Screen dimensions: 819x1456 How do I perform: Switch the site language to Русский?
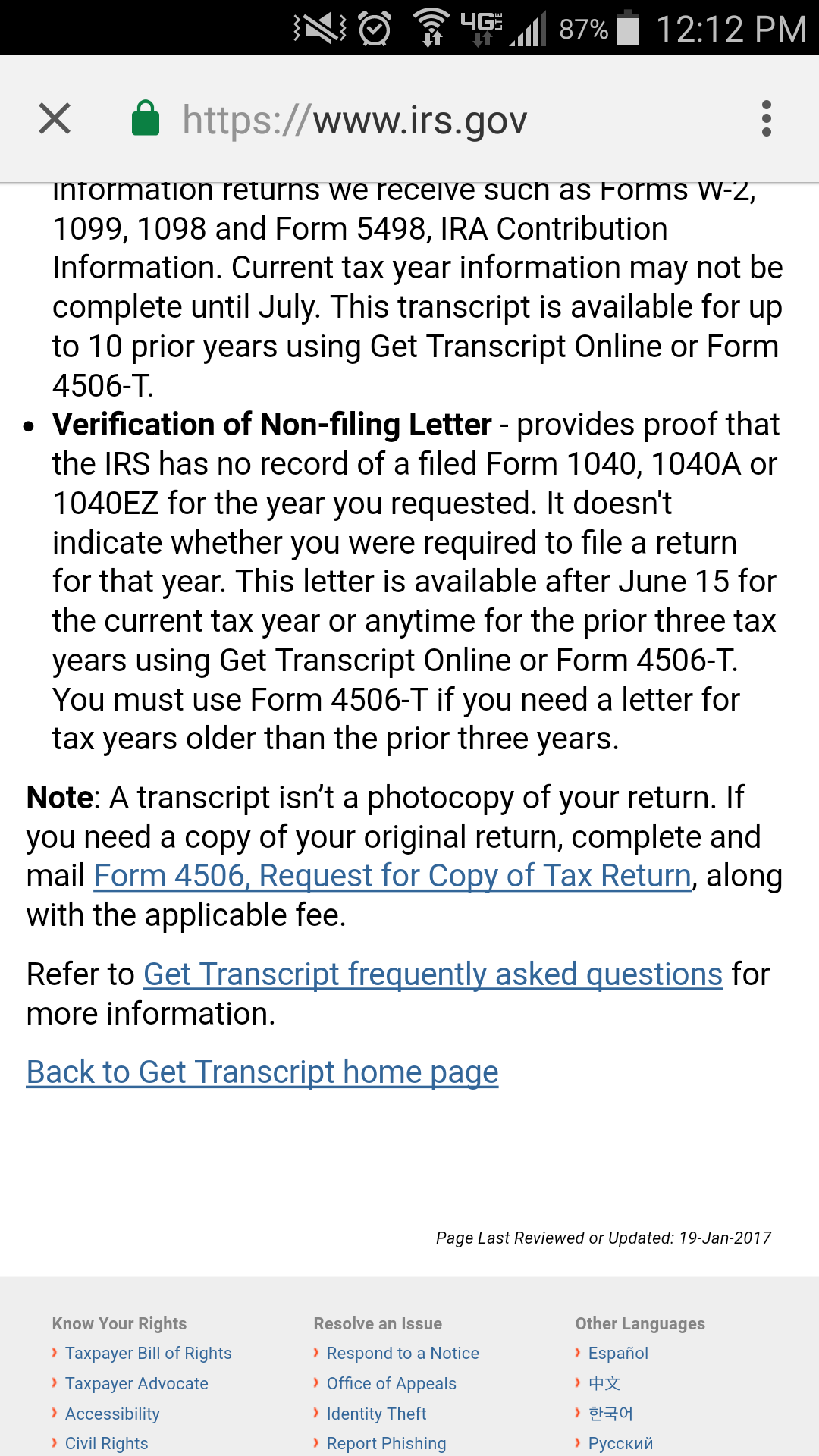(620, 1444)
